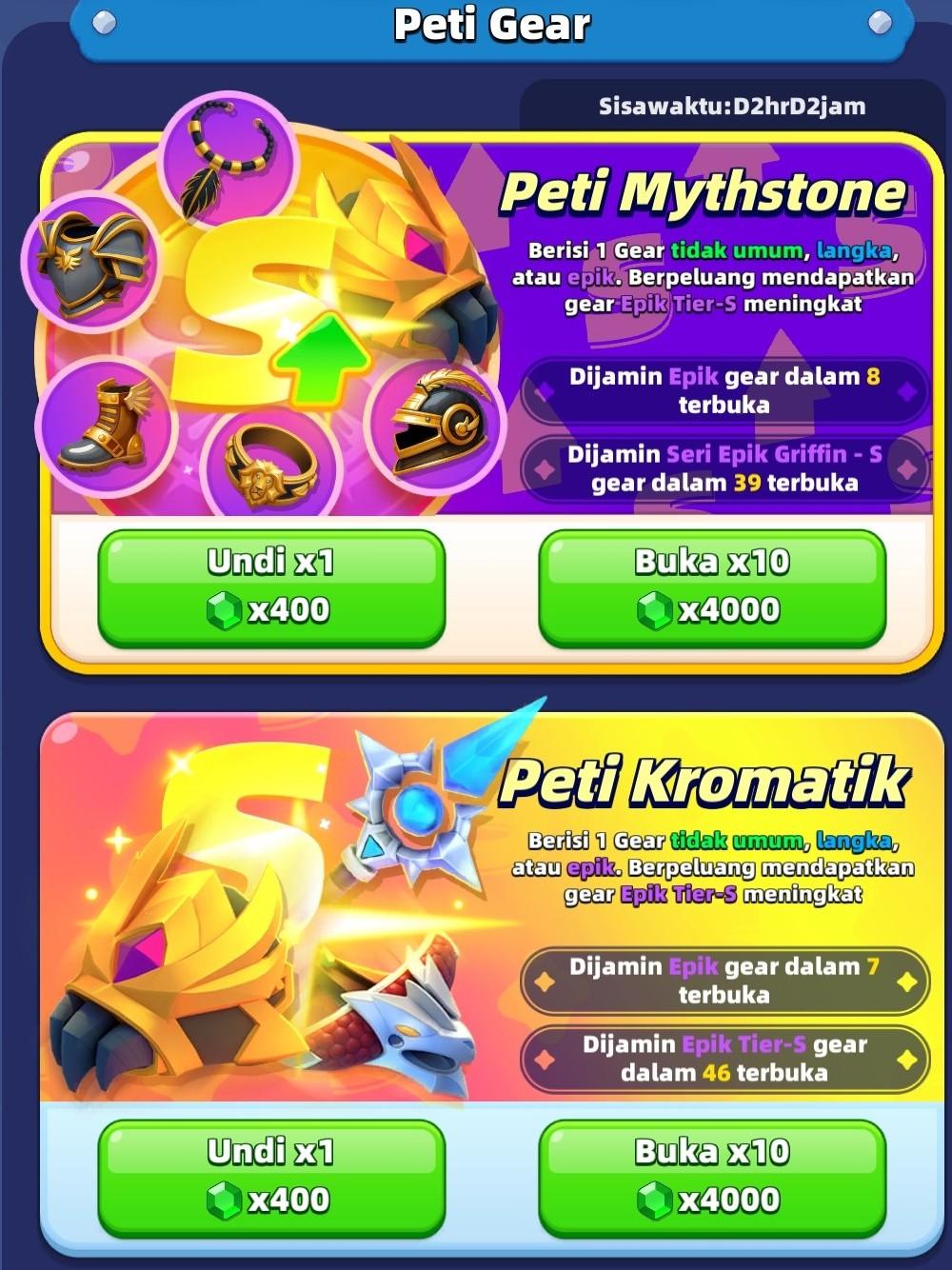Tap Undi x1 under Peti Mythstone
Screen dimensions: 952x1270
click(271, 586)
